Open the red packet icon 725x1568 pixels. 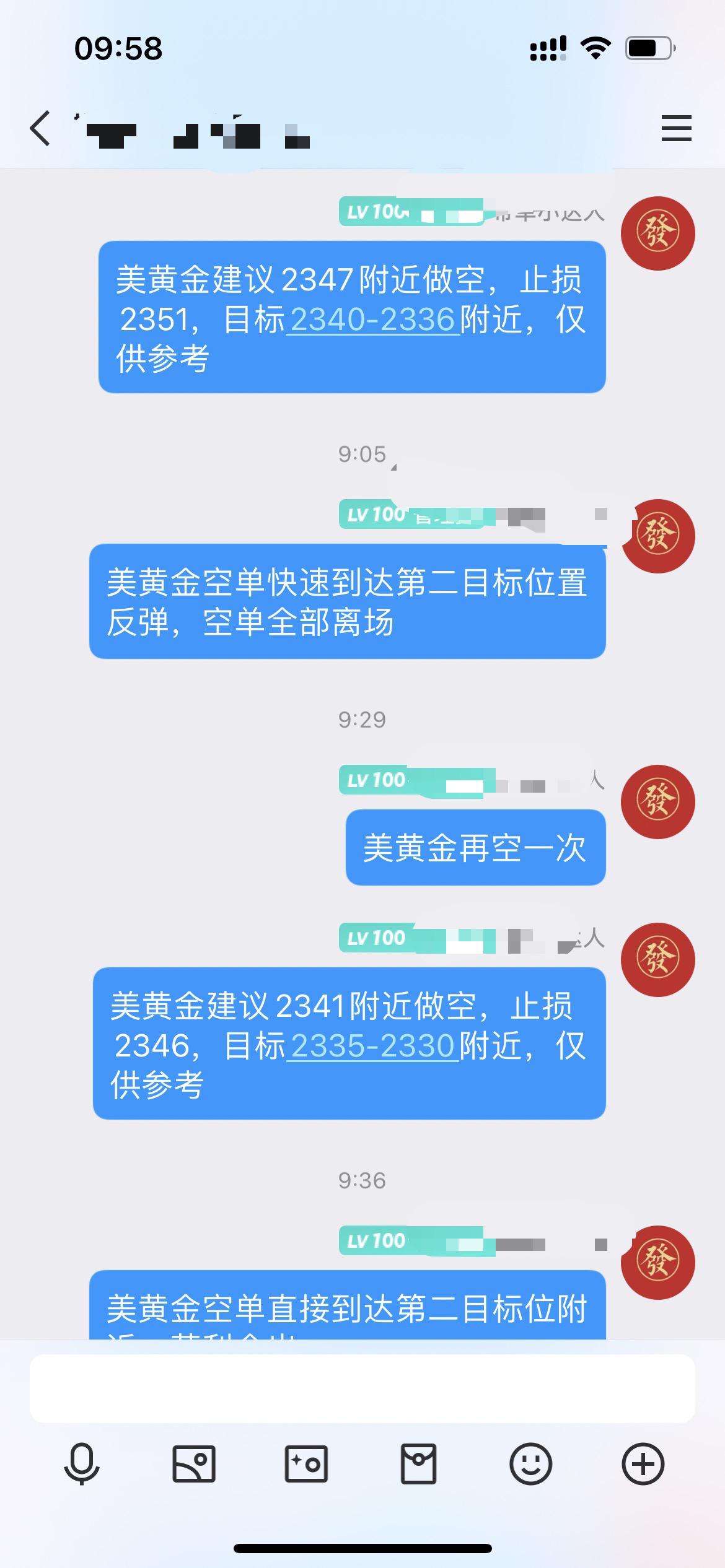(x=418, y=1464)
